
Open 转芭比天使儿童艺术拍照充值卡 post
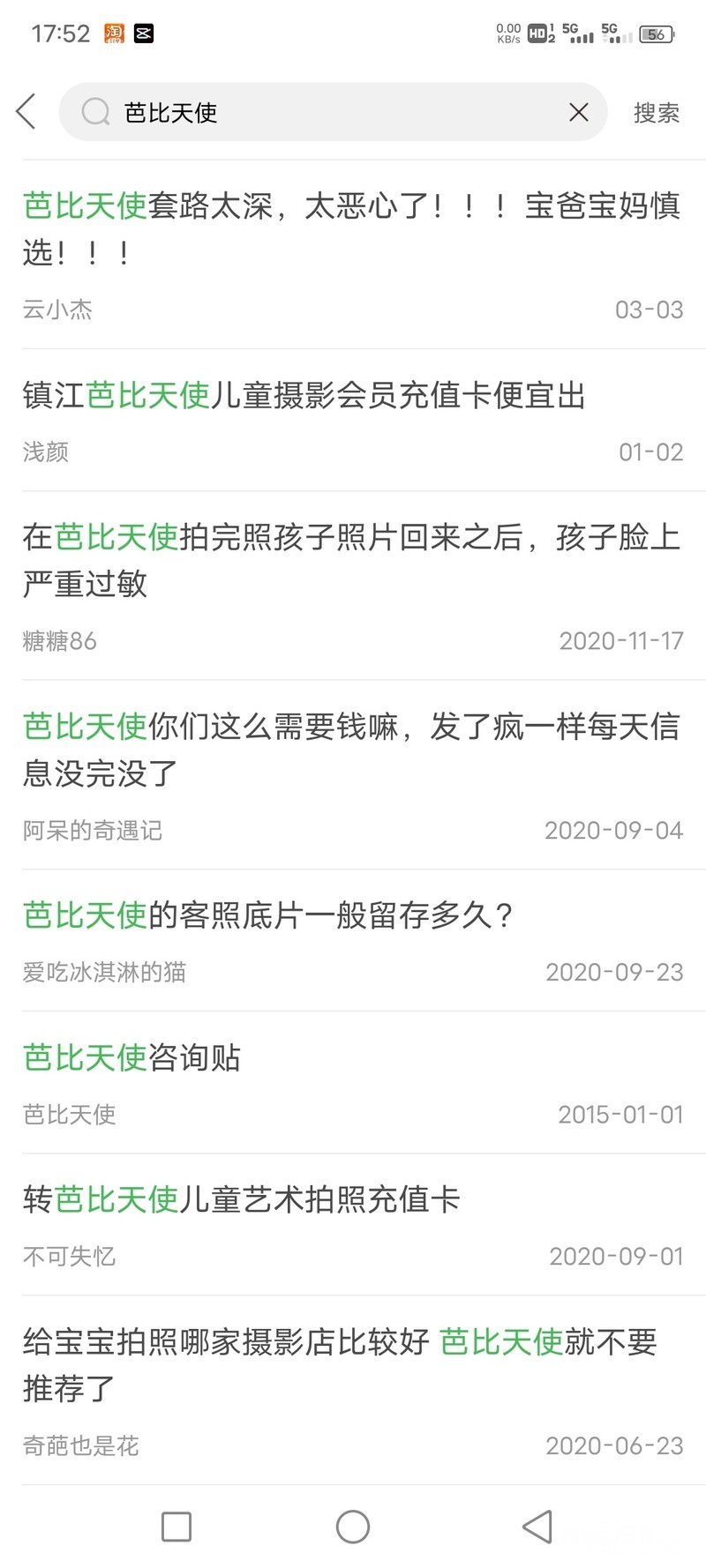tap(242, 1199)
